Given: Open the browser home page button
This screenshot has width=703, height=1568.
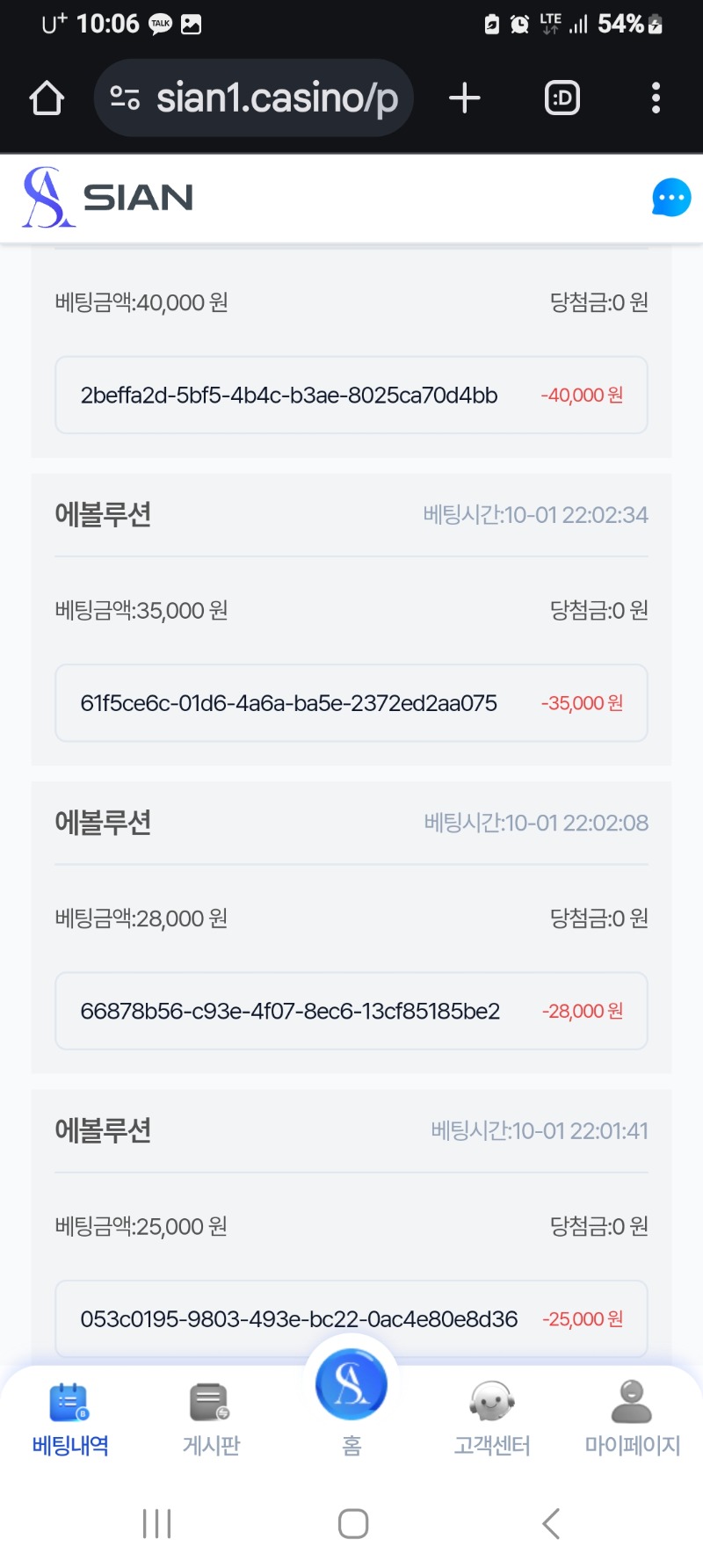Looking at the screenshot, I should tap(47, 98).
